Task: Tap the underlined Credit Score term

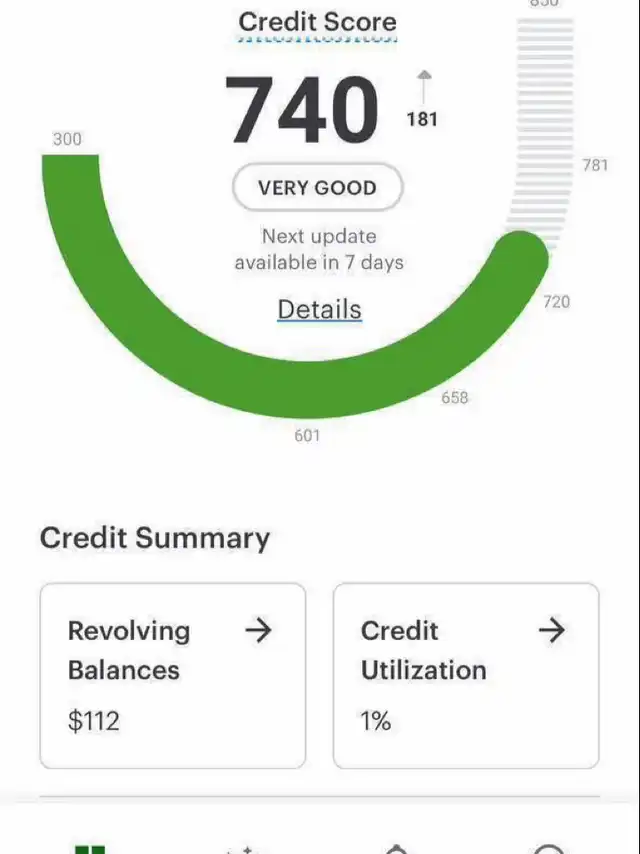Action: point(317,22)
